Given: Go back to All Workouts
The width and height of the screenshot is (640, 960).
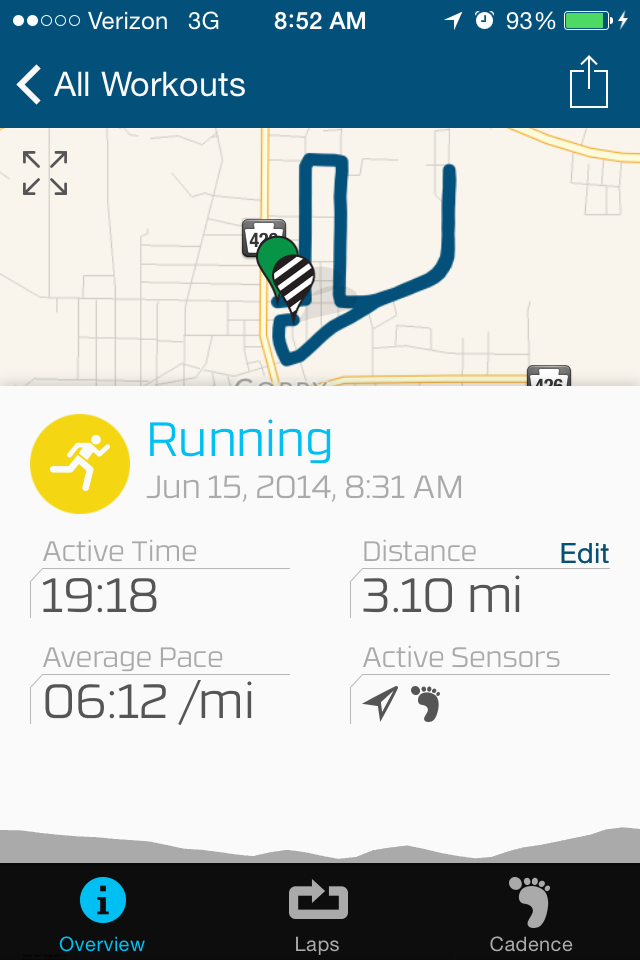Looking at the screenshot, I should pos(130,85).
